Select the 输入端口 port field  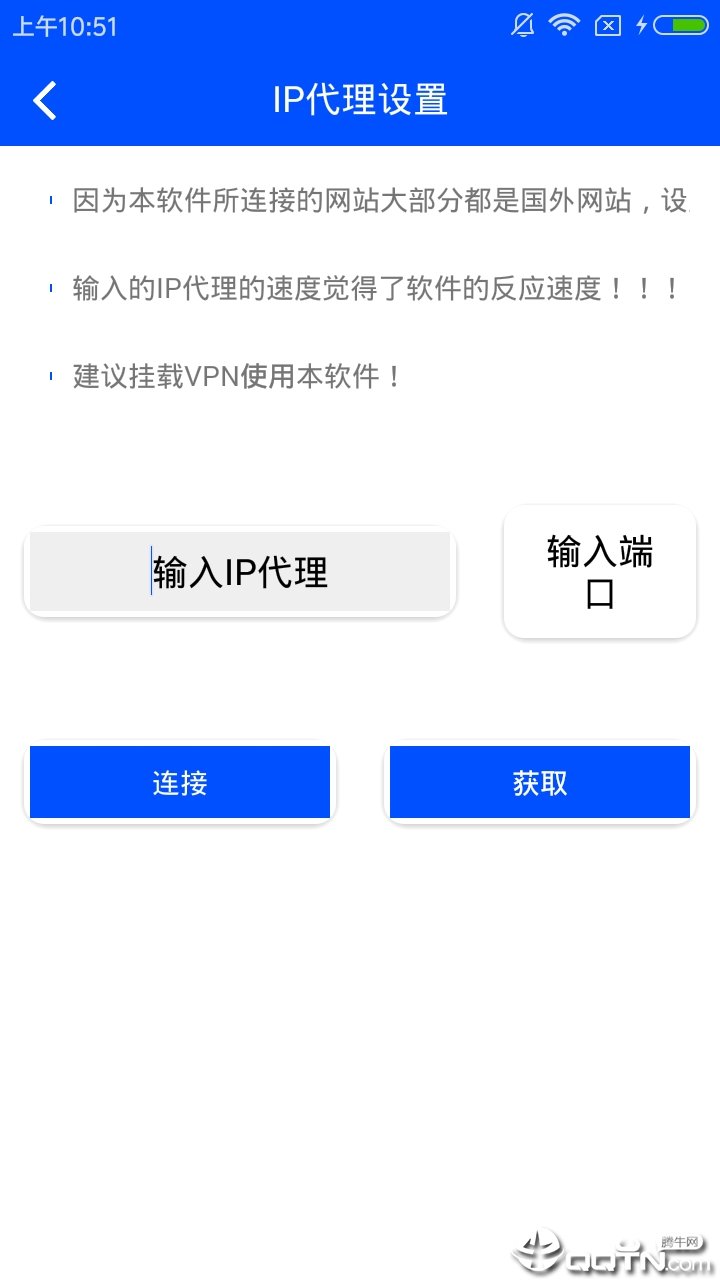pos(599,571)
